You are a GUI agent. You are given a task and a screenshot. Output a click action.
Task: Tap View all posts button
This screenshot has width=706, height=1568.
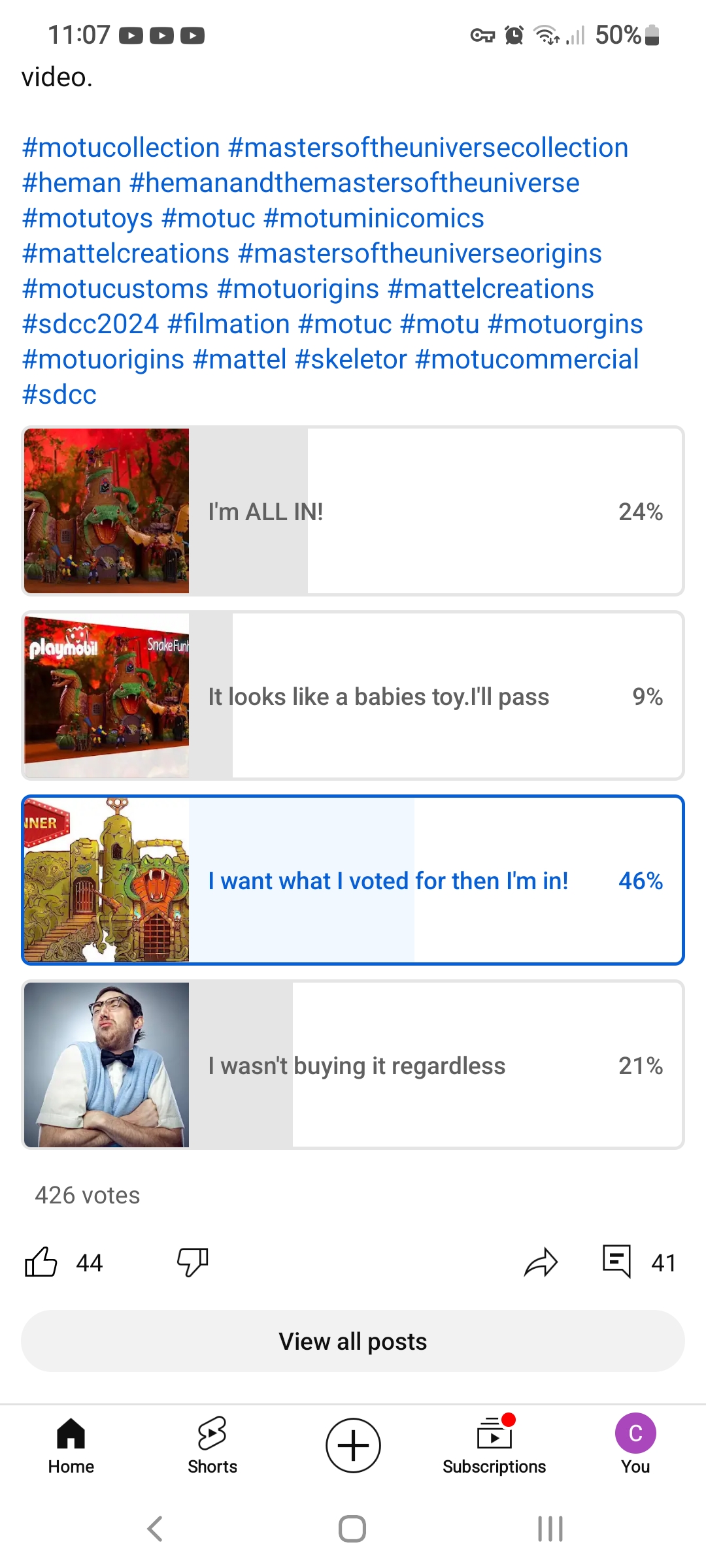353,1341
